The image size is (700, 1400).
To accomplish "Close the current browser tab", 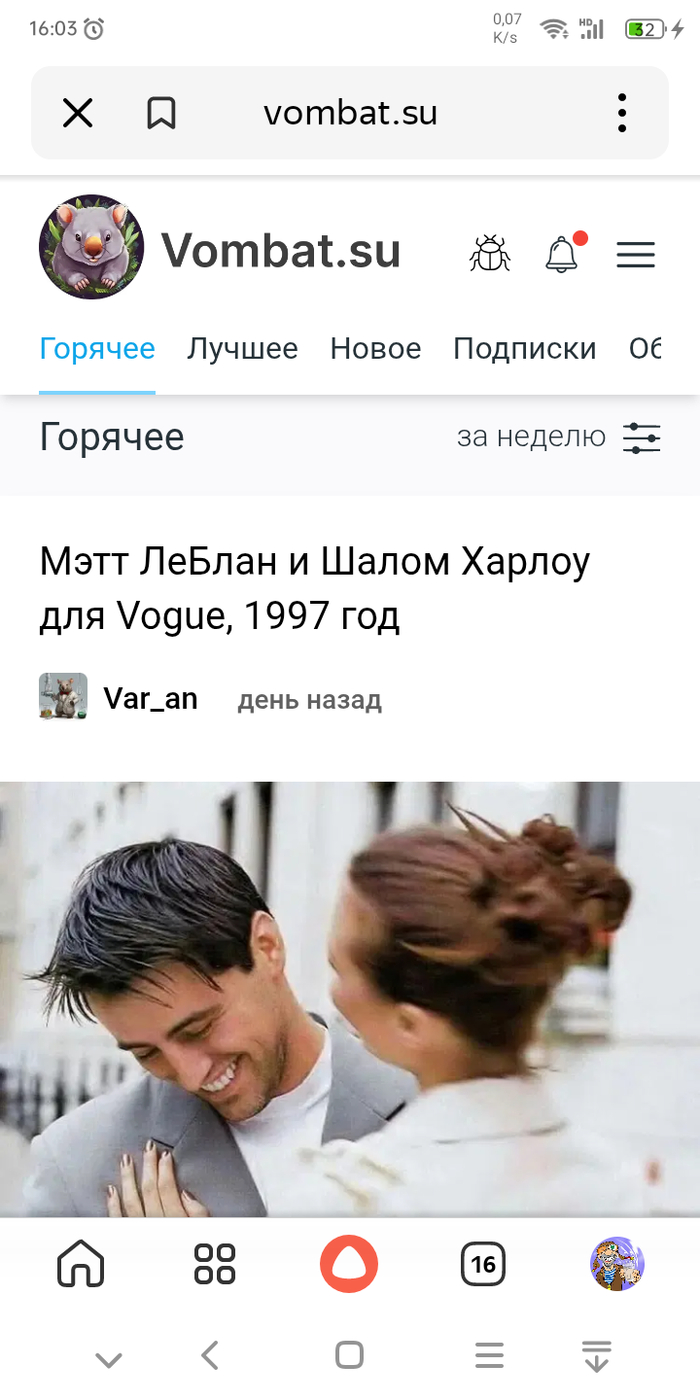I will point(78,113).
